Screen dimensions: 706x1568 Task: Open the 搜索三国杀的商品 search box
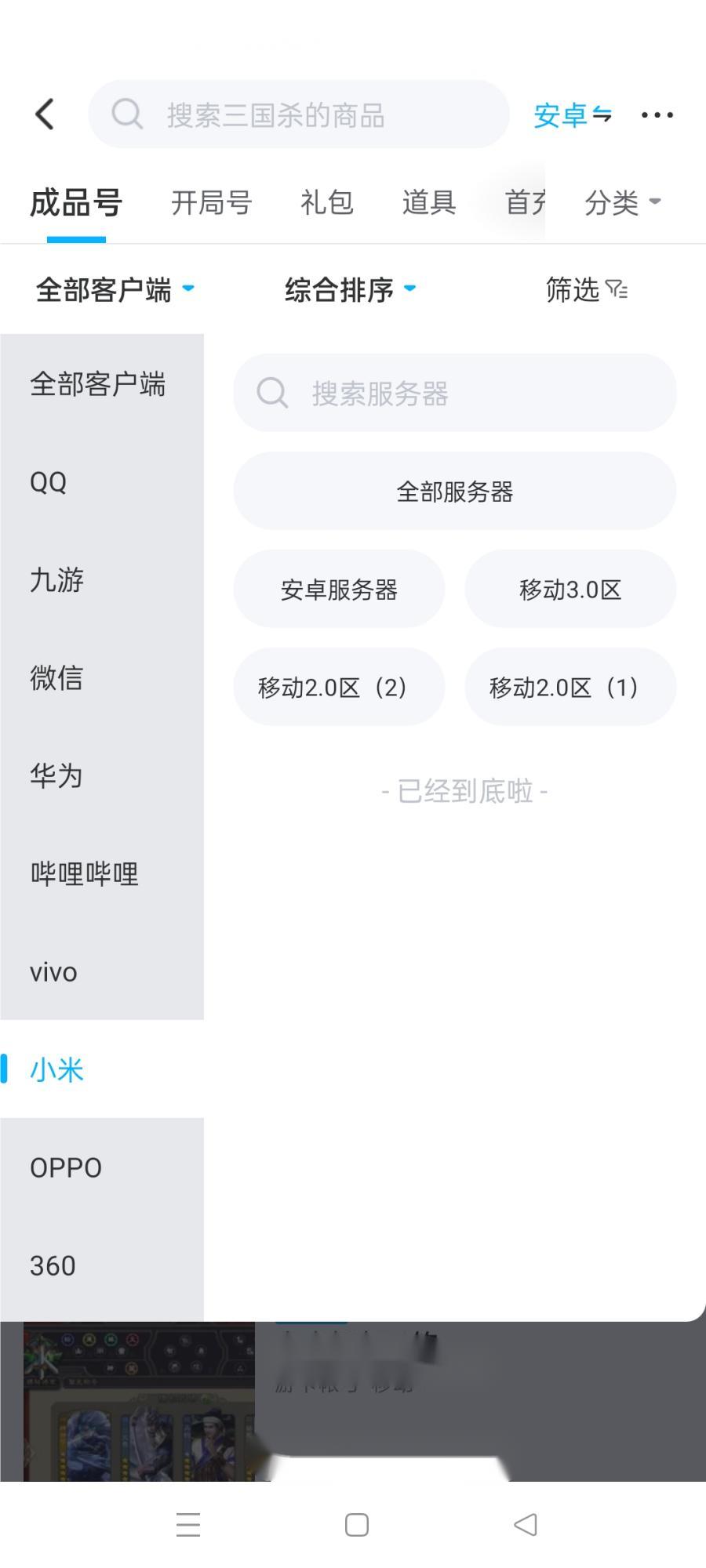click(x=298, y=114)
